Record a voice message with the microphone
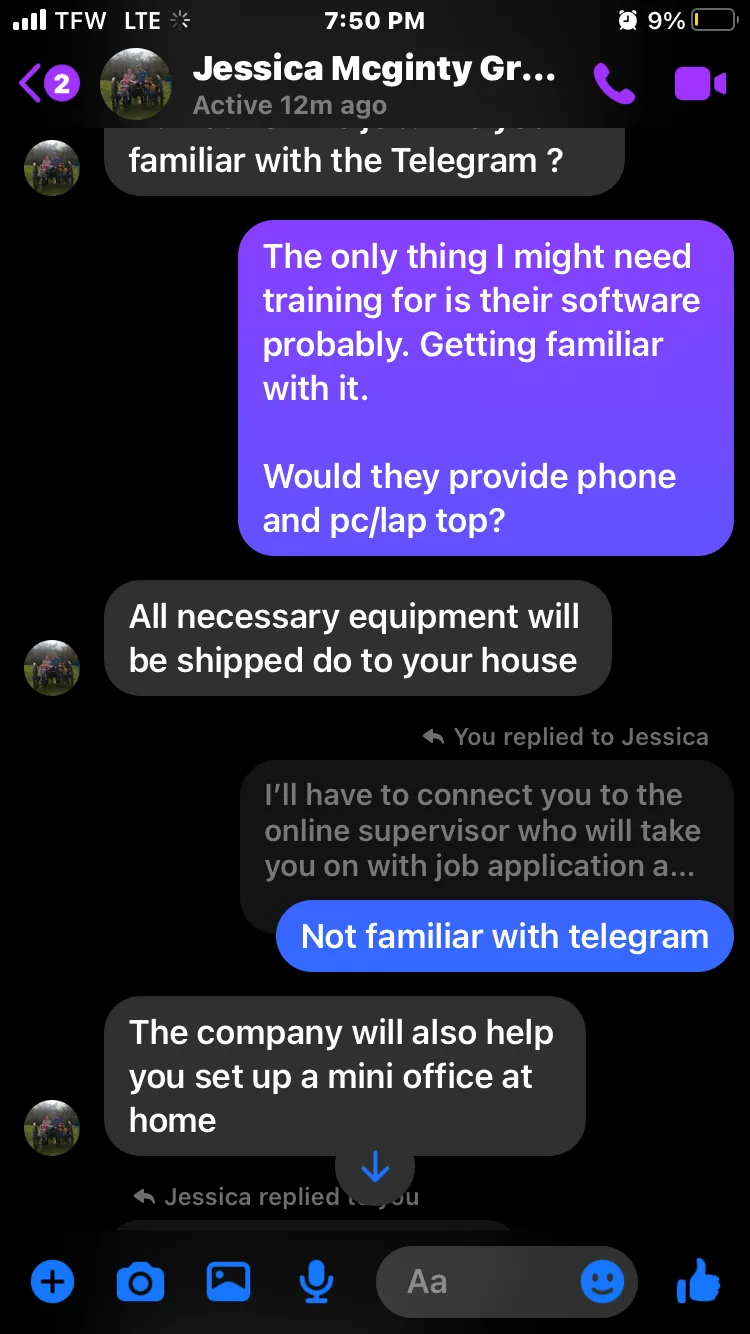 (x=316, y=1281)
